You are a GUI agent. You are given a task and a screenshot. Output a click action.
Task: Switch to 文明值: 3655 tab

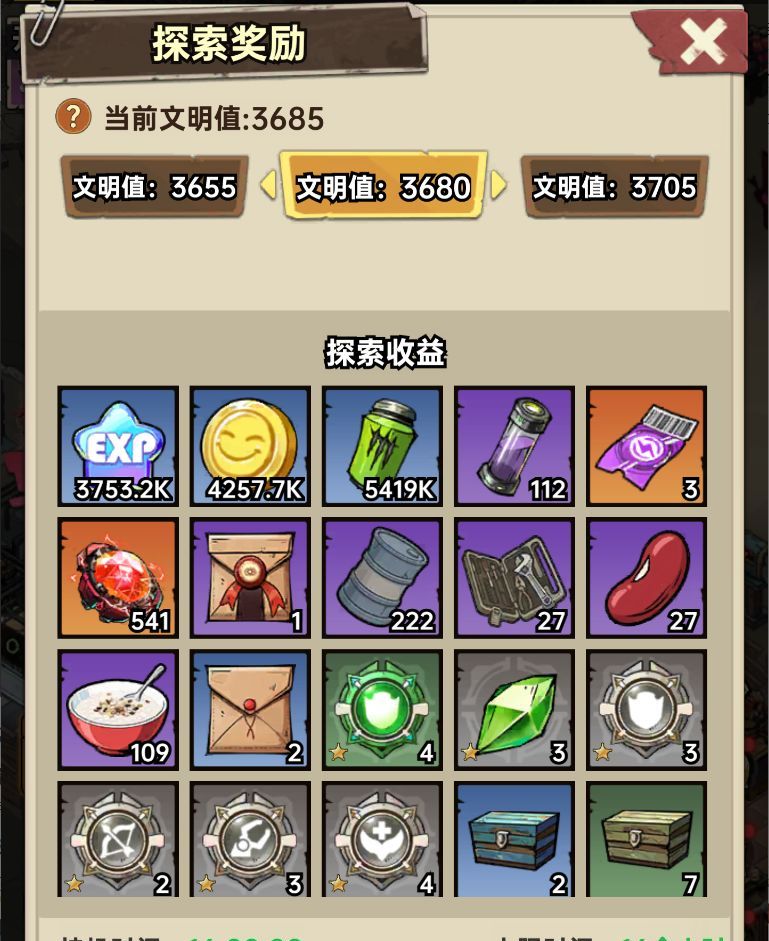[x=154, y=187]
